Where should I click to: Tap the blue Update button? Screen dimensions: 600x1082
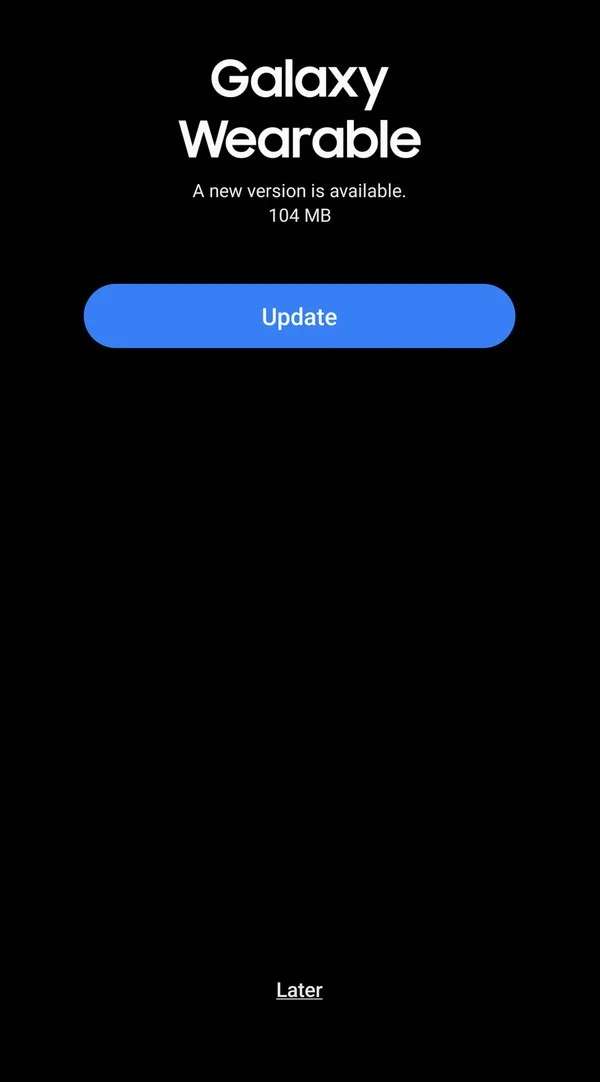click(299, 316)
